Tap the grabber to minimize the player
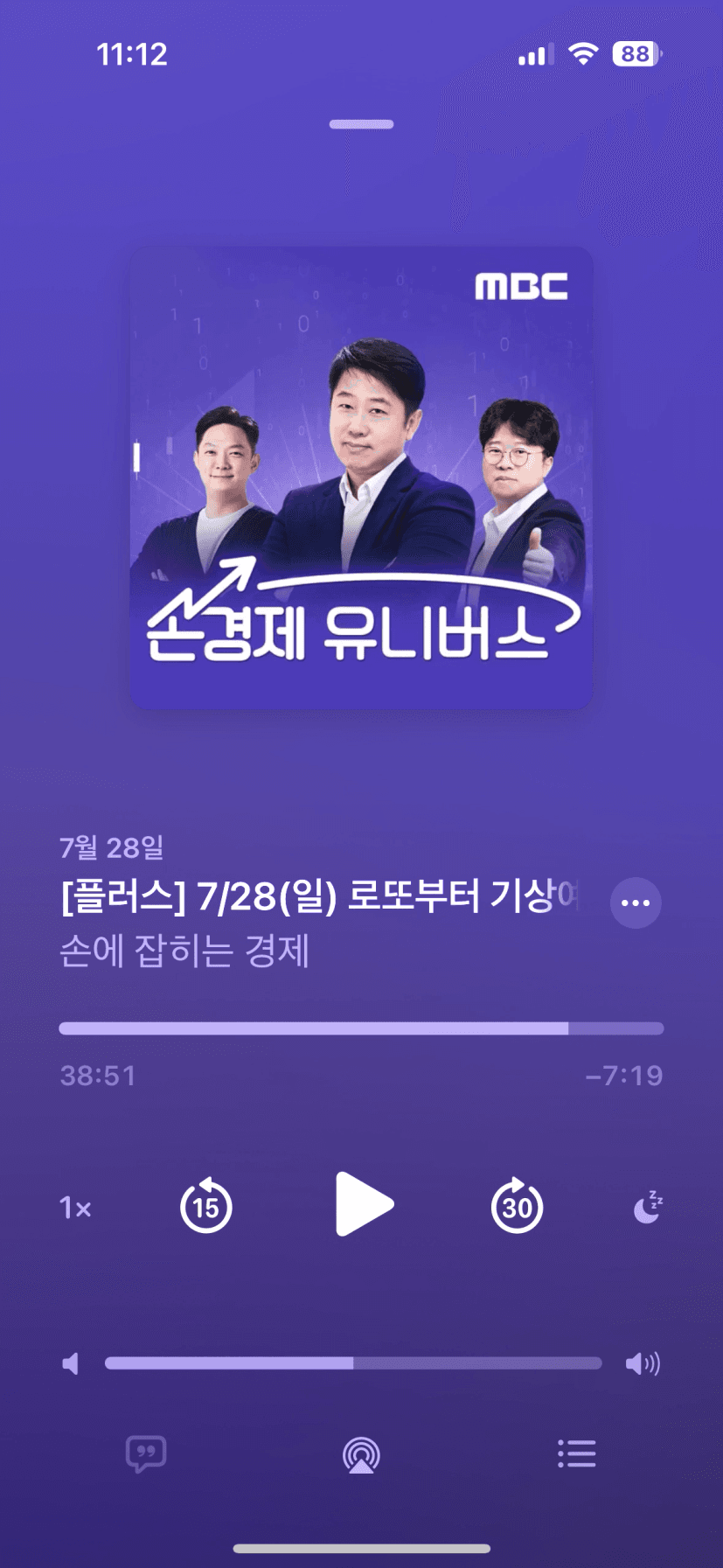Viewport: 723px width, 1568px height. coord(361,124)
